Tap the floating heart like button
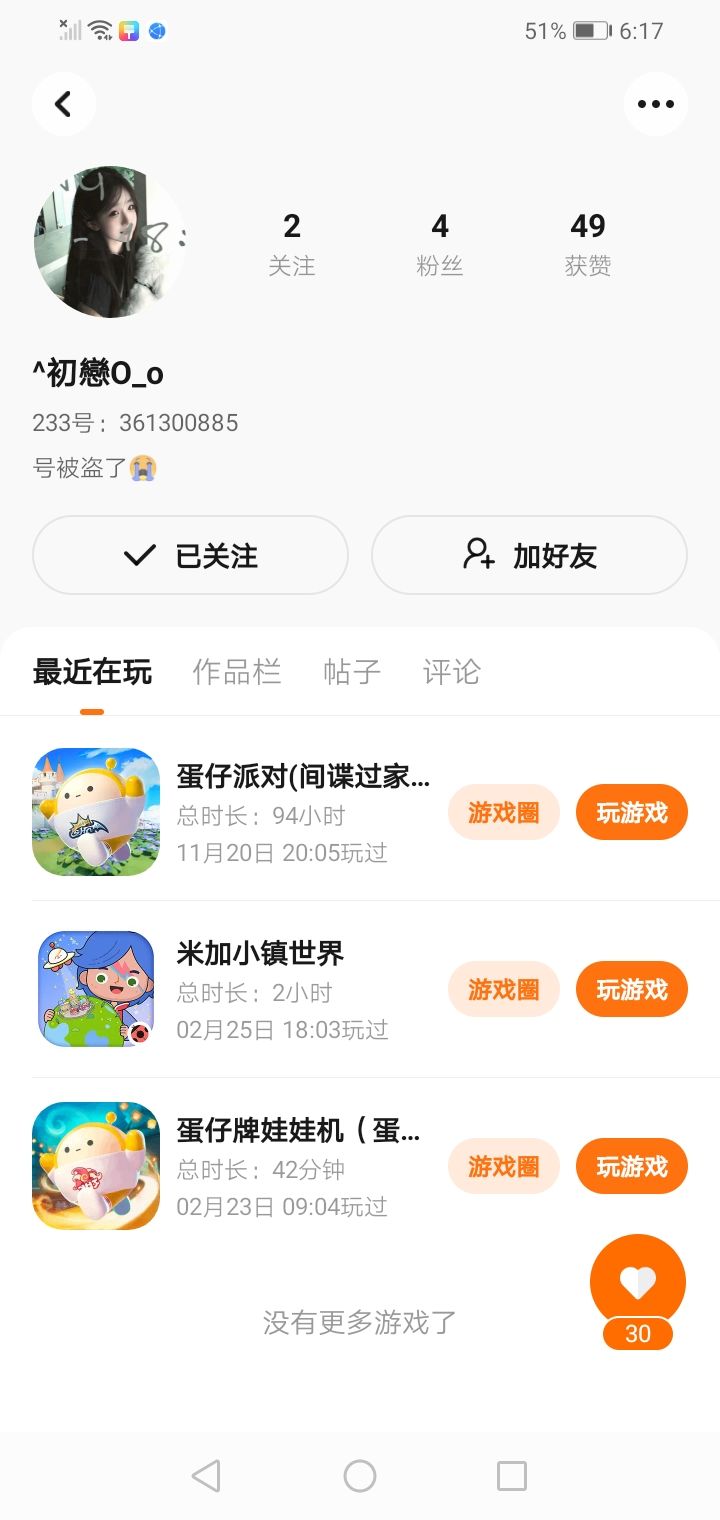 pos(637,1282)
